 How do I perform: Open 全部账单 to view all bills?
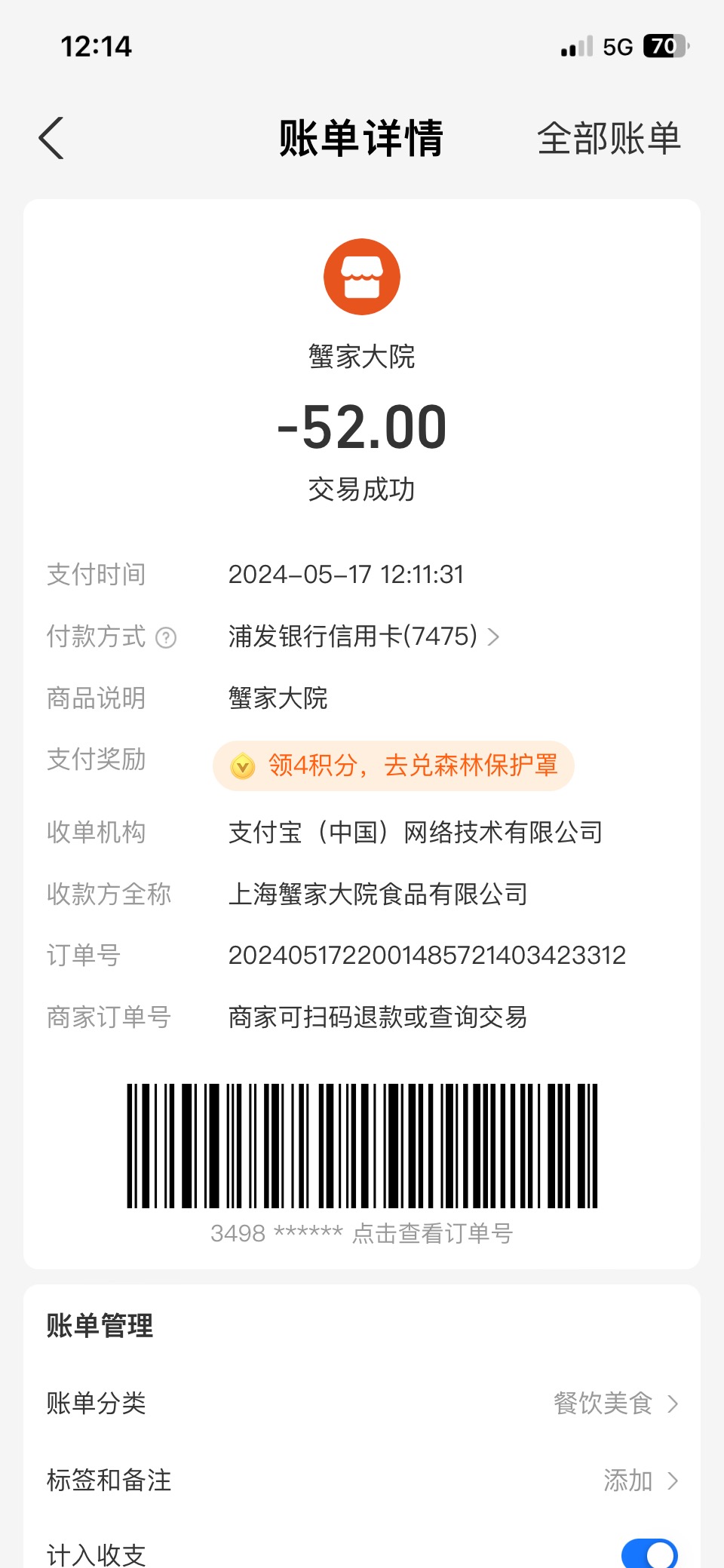(x=609, y=139)
